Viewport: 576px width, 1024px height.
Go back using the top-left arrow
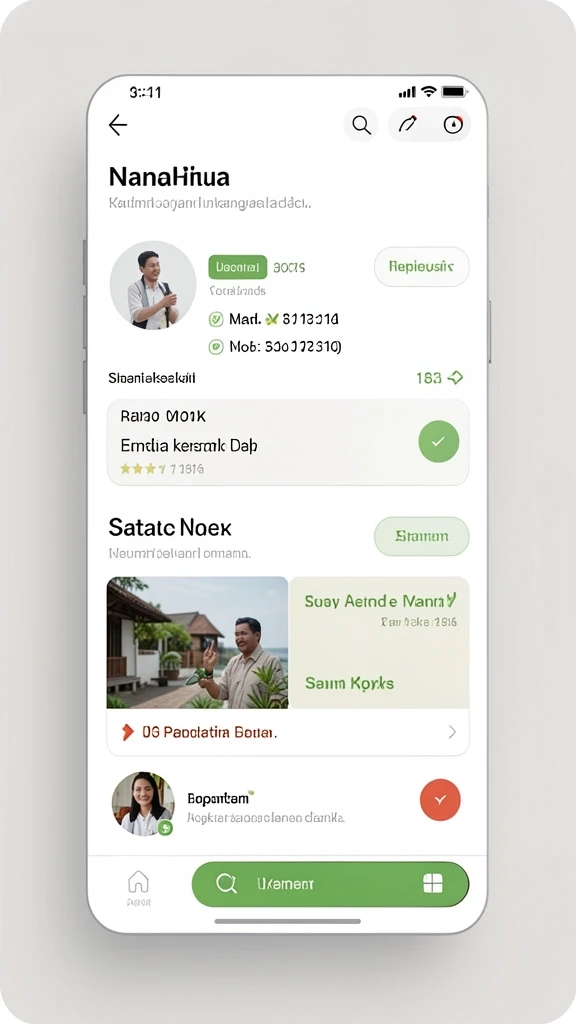[118, 125]
